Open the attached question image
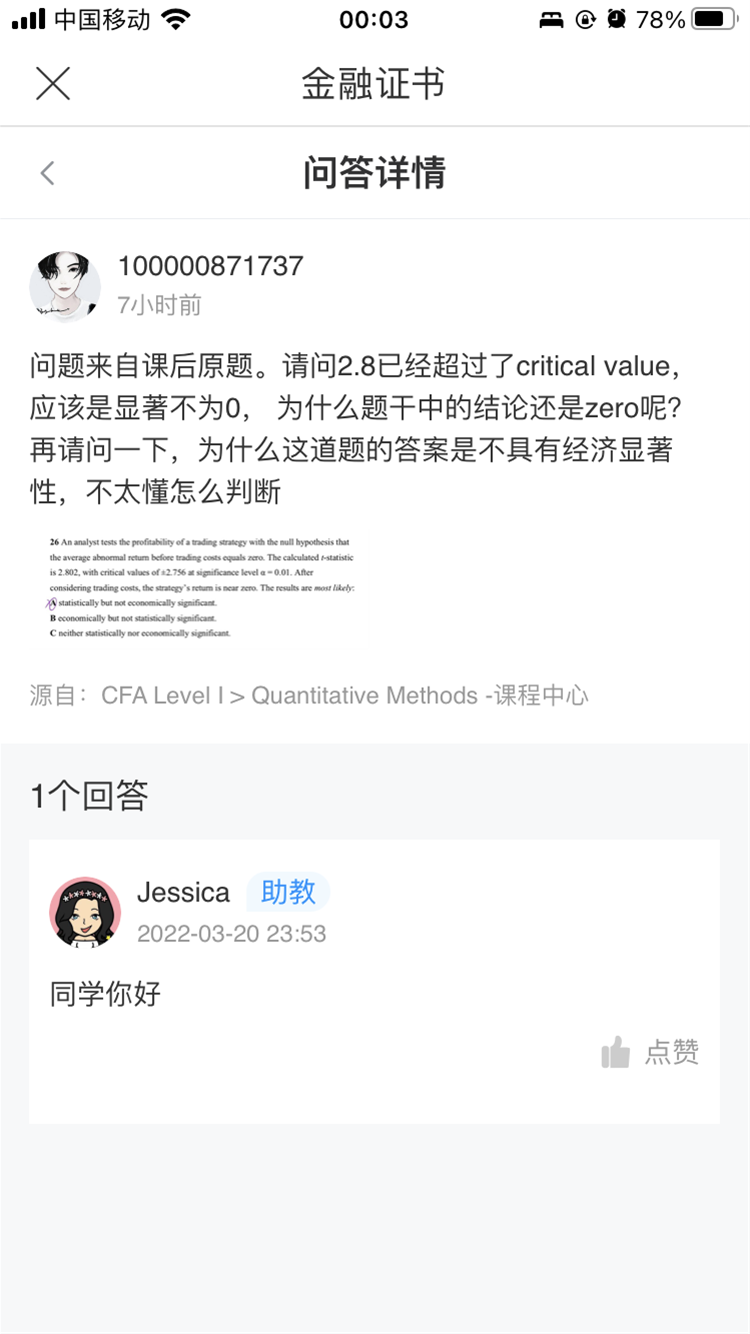 pyautogui.click(x=200, y=586)
